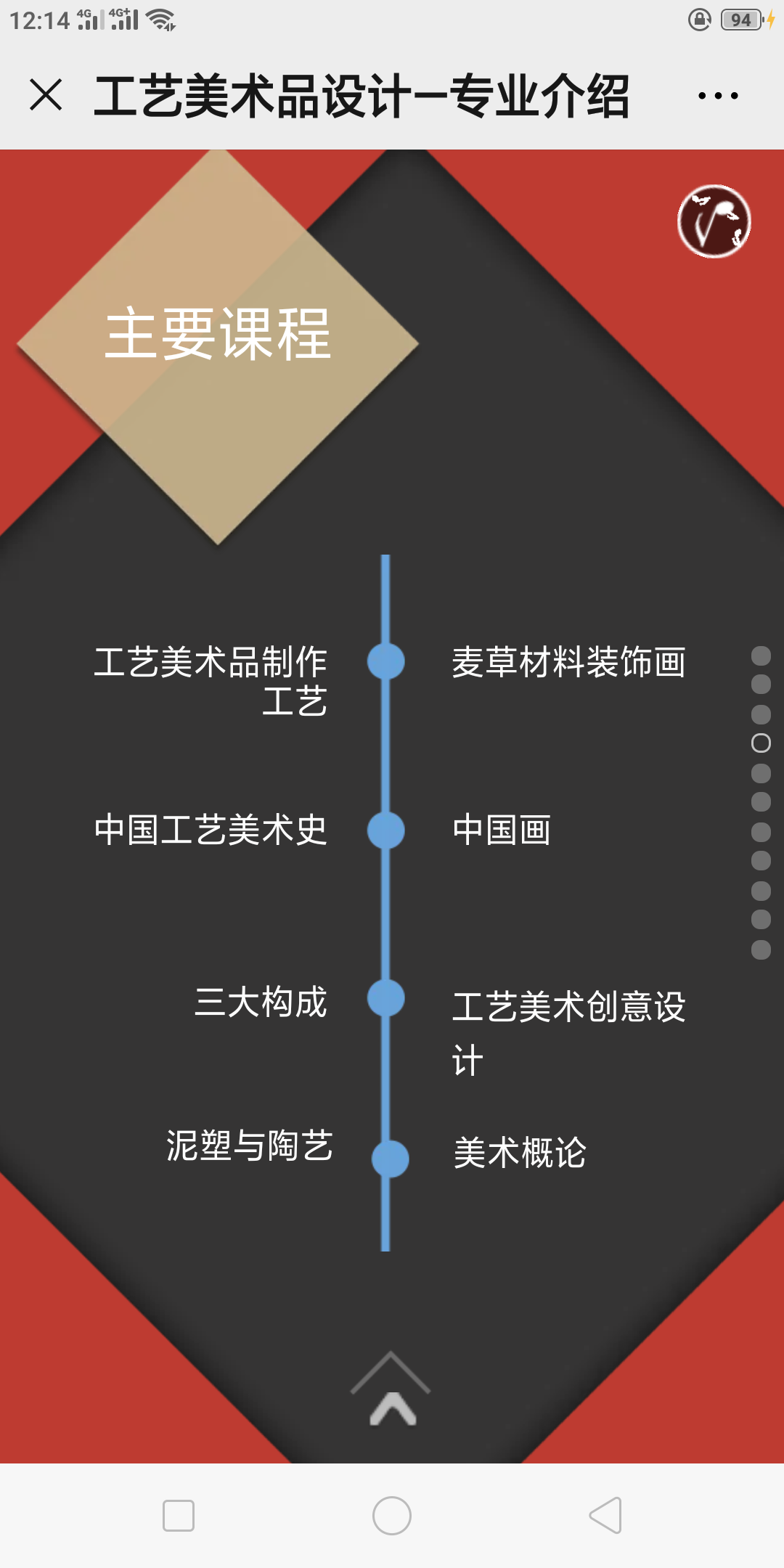The height and width of the screenshot is (1568, 784).
Task: Open the three-dot overflow menu
Action: (x=718, y=95)
